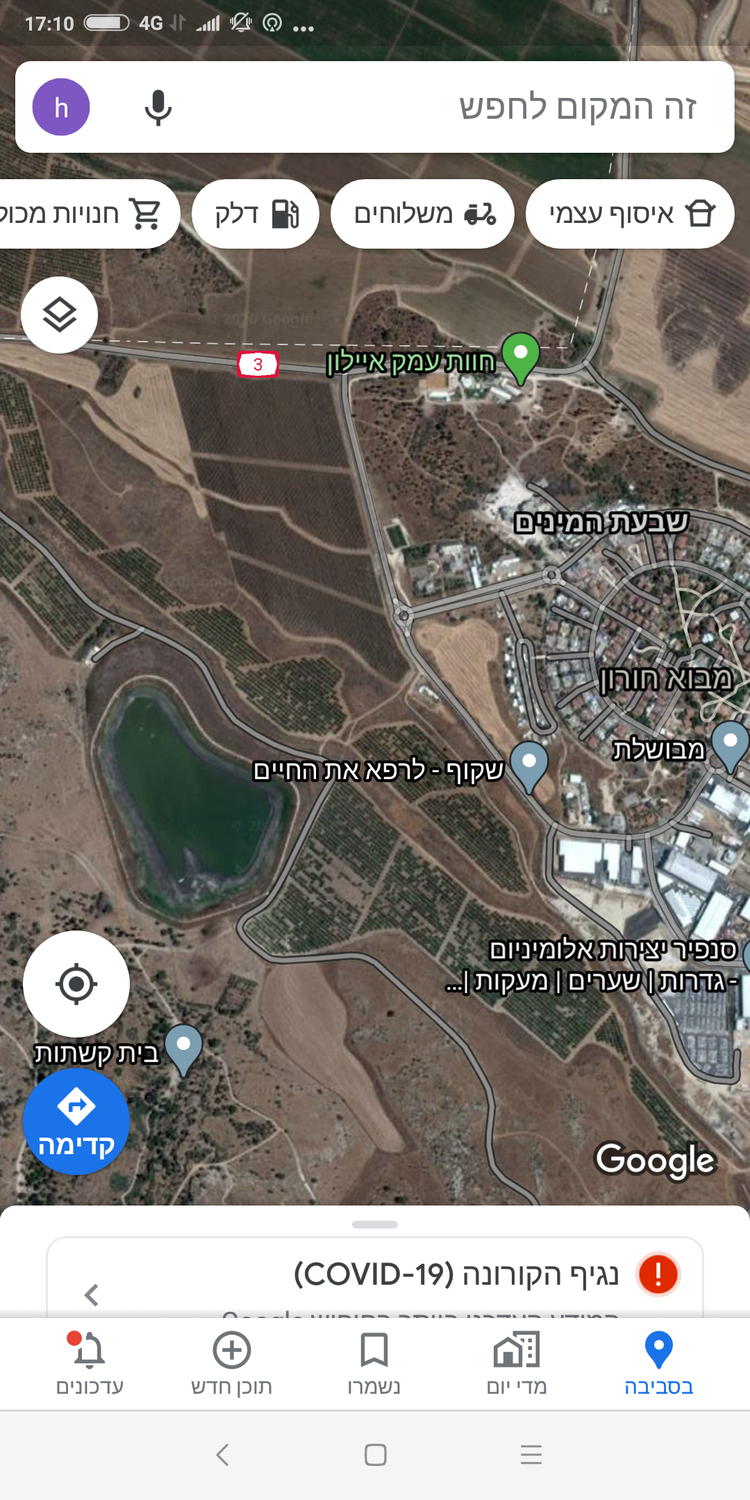Switch to the מדי יום tab

pyautogui.click(x=516, y=1363)
